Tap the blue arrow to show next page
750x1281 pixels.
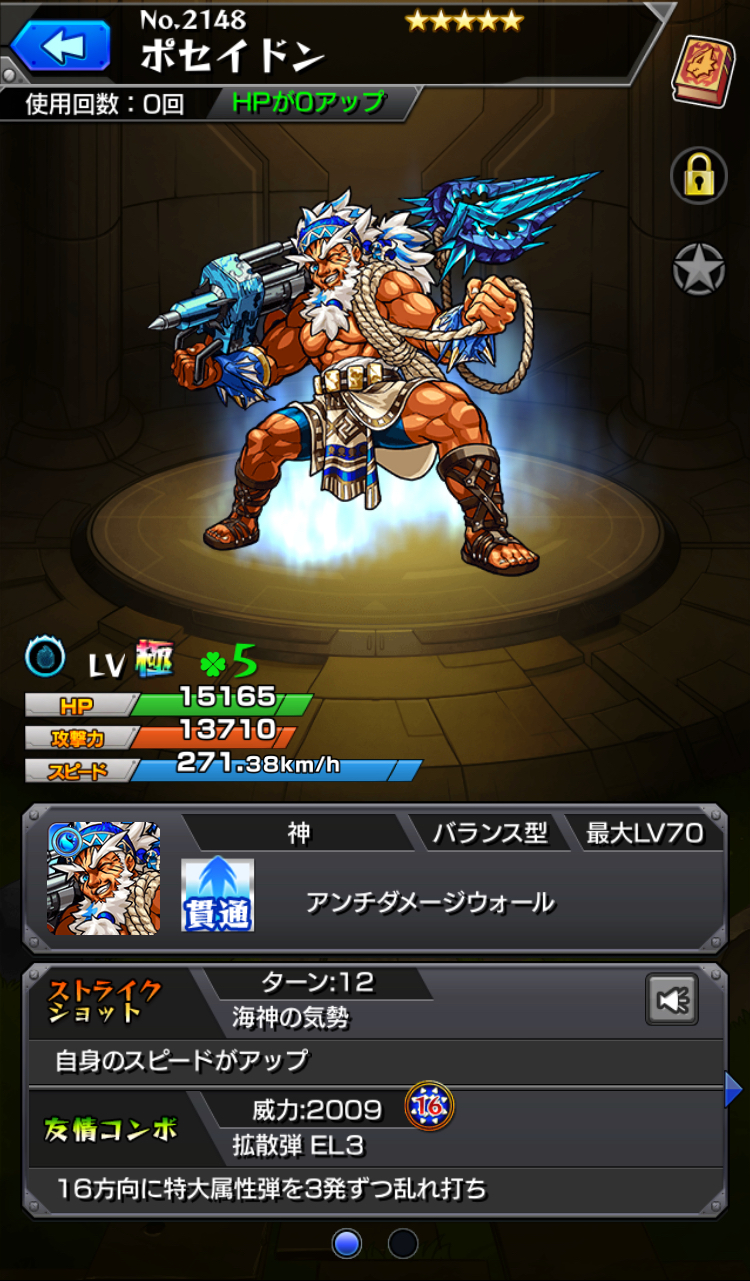(x=734, y=1089)
